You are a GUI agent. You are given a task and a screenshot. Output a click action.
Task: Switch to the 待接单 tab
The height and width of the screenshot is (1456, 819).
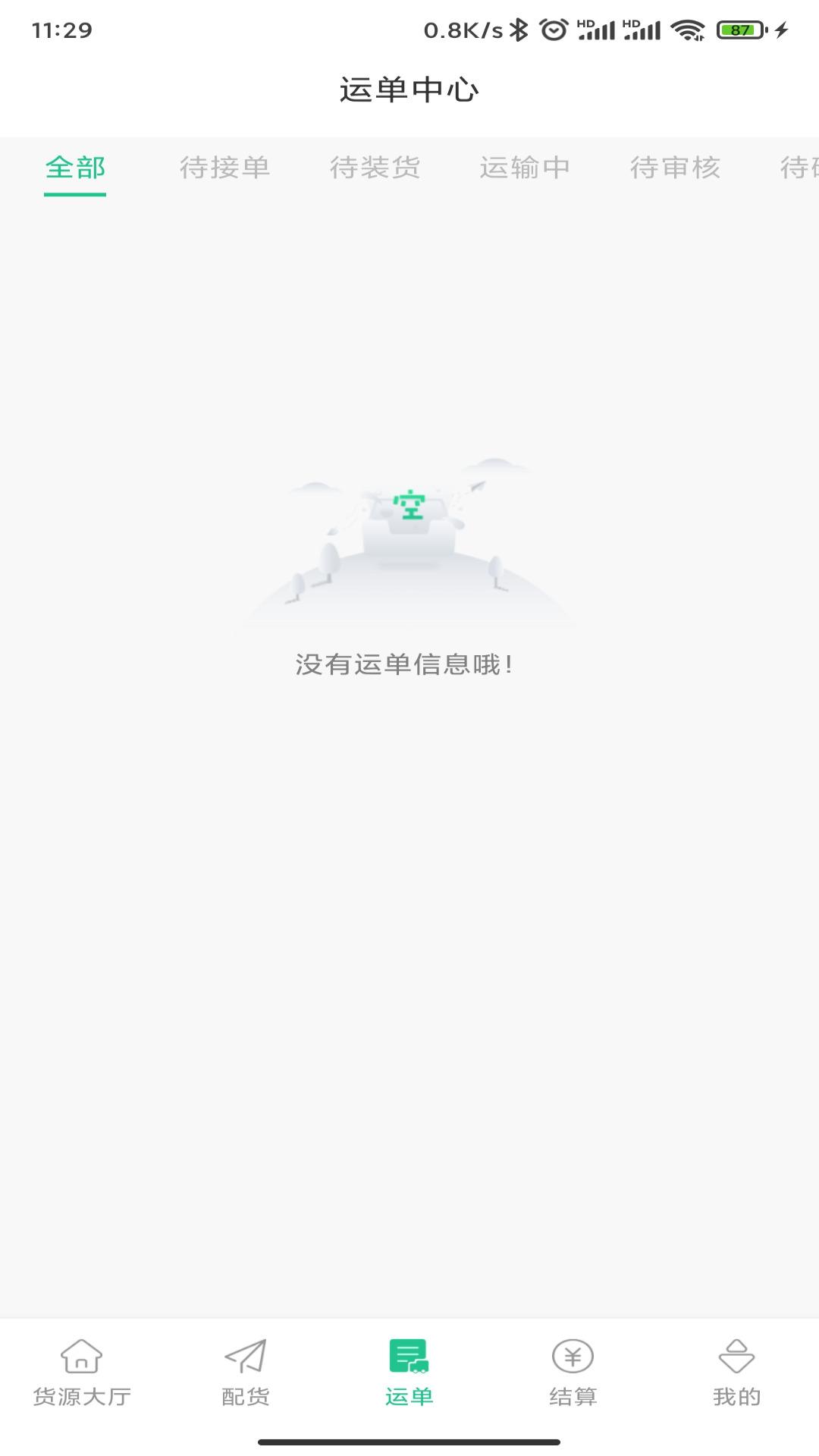click(225, 168)
